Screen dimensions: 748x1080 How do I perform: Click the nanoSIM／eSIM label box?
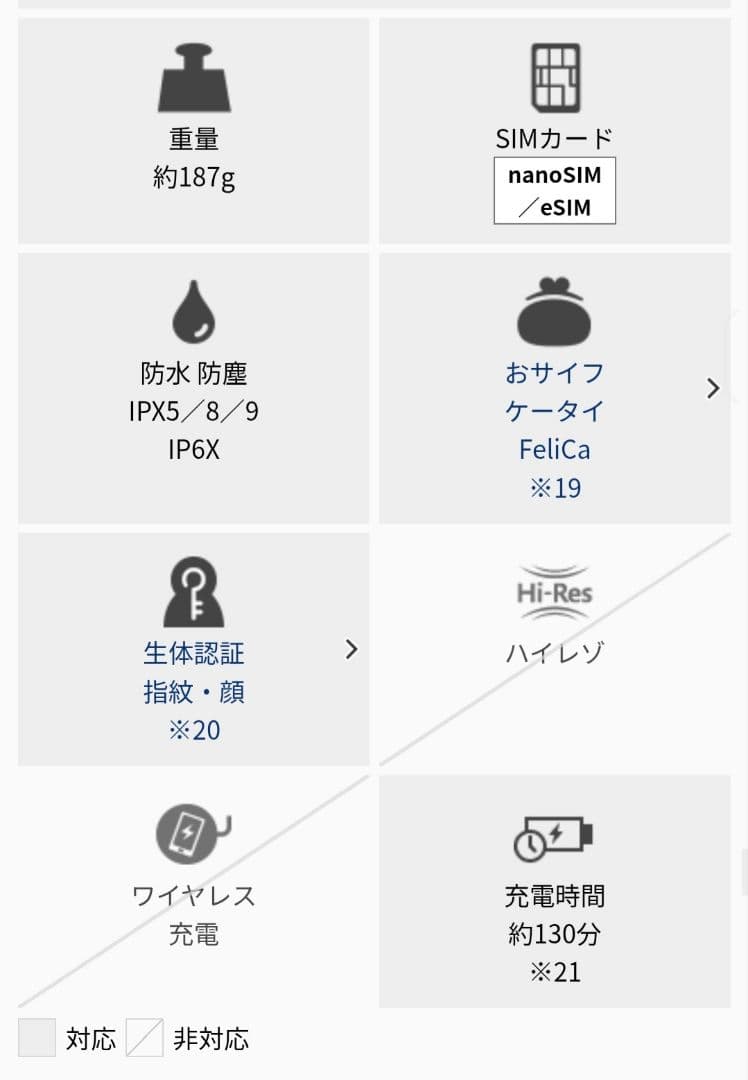[x=554, y=190]
